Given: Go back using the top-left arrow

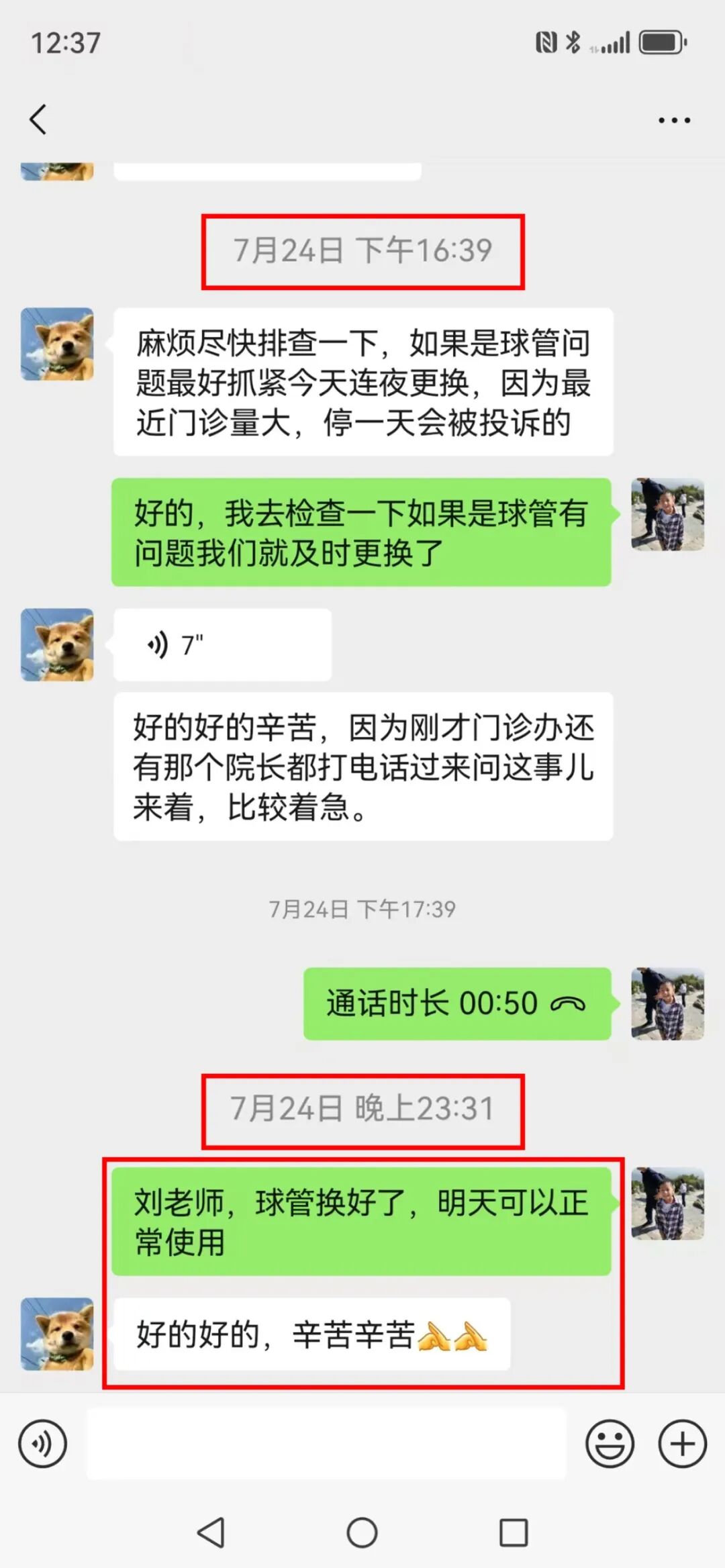Looking at the screenshot, I should click(38, 120).
